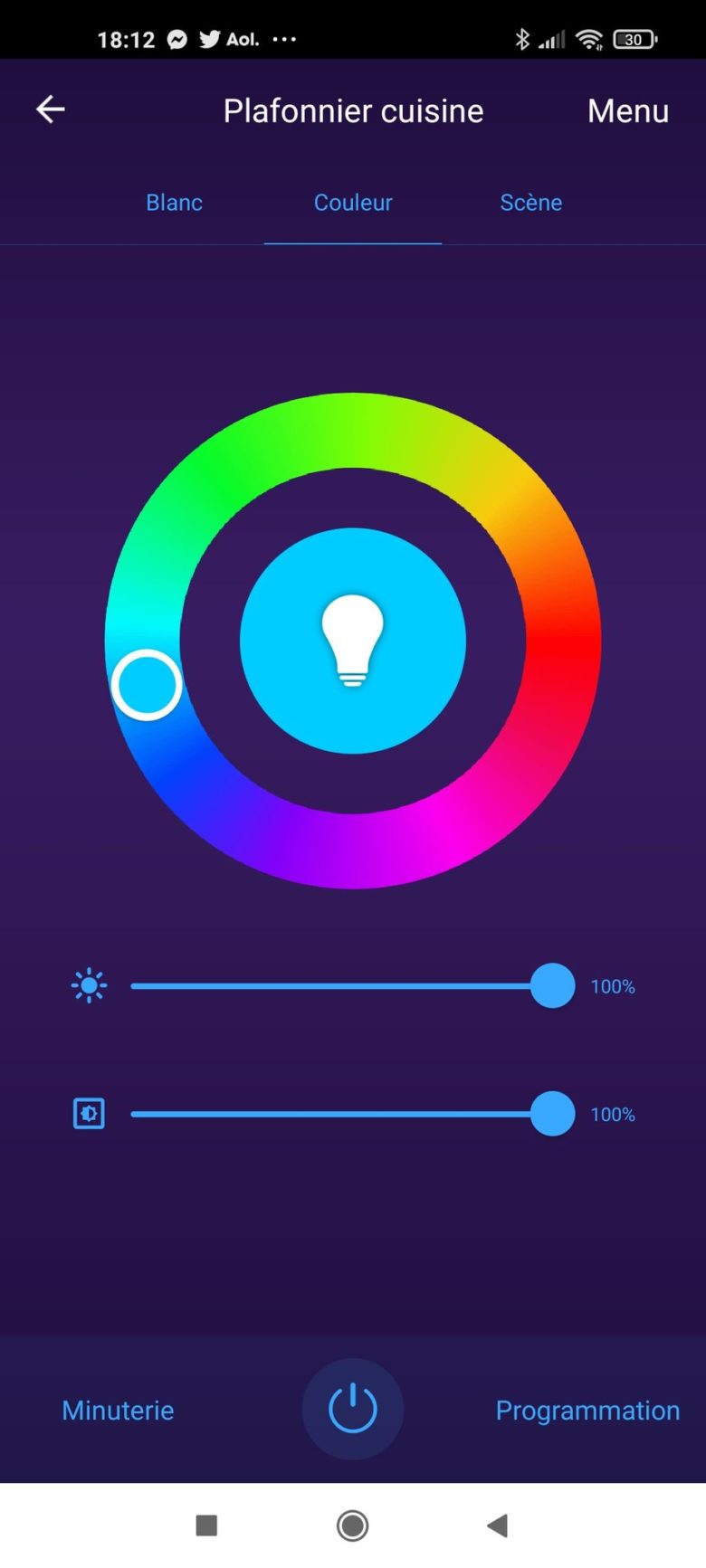Open Minuterie at the bottom left
This screenshot has width=706, height=1568.
(117, 1410)
